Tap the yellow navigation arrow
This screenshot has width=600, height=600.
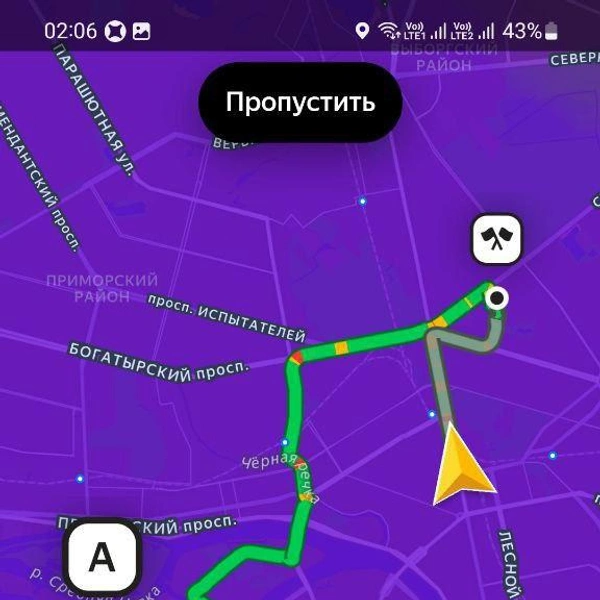pyautogui.click(x=463, y=465)
